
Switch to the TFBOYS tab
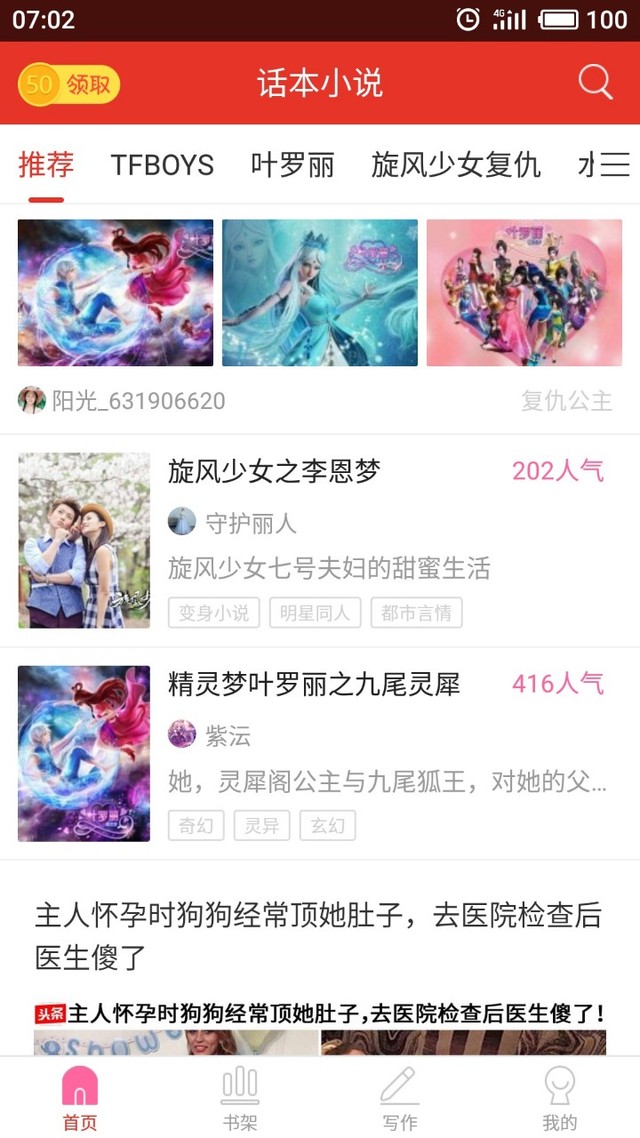(x=162, y=165)
